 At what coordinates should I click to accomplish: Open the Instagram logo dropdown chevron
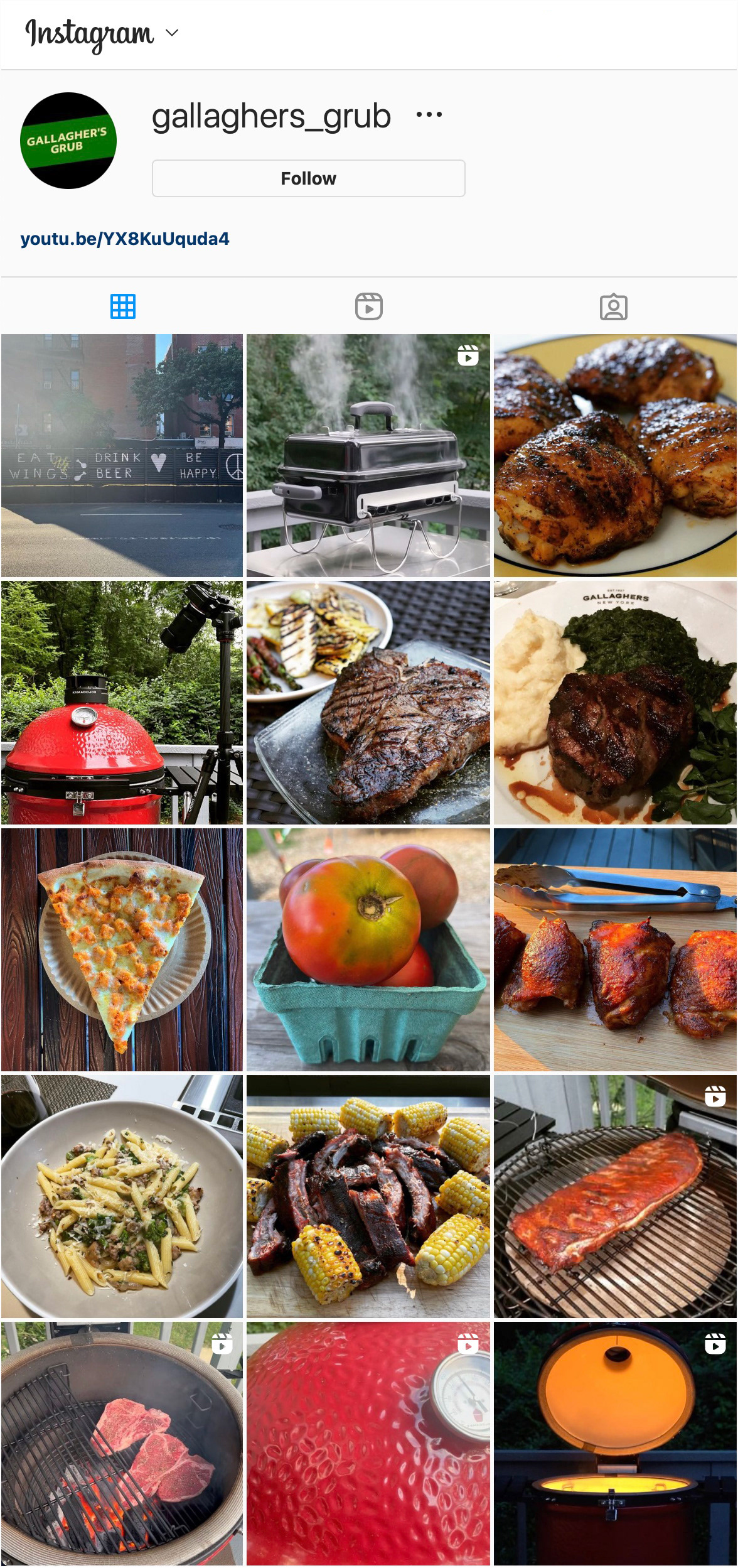tap(172, 33)
